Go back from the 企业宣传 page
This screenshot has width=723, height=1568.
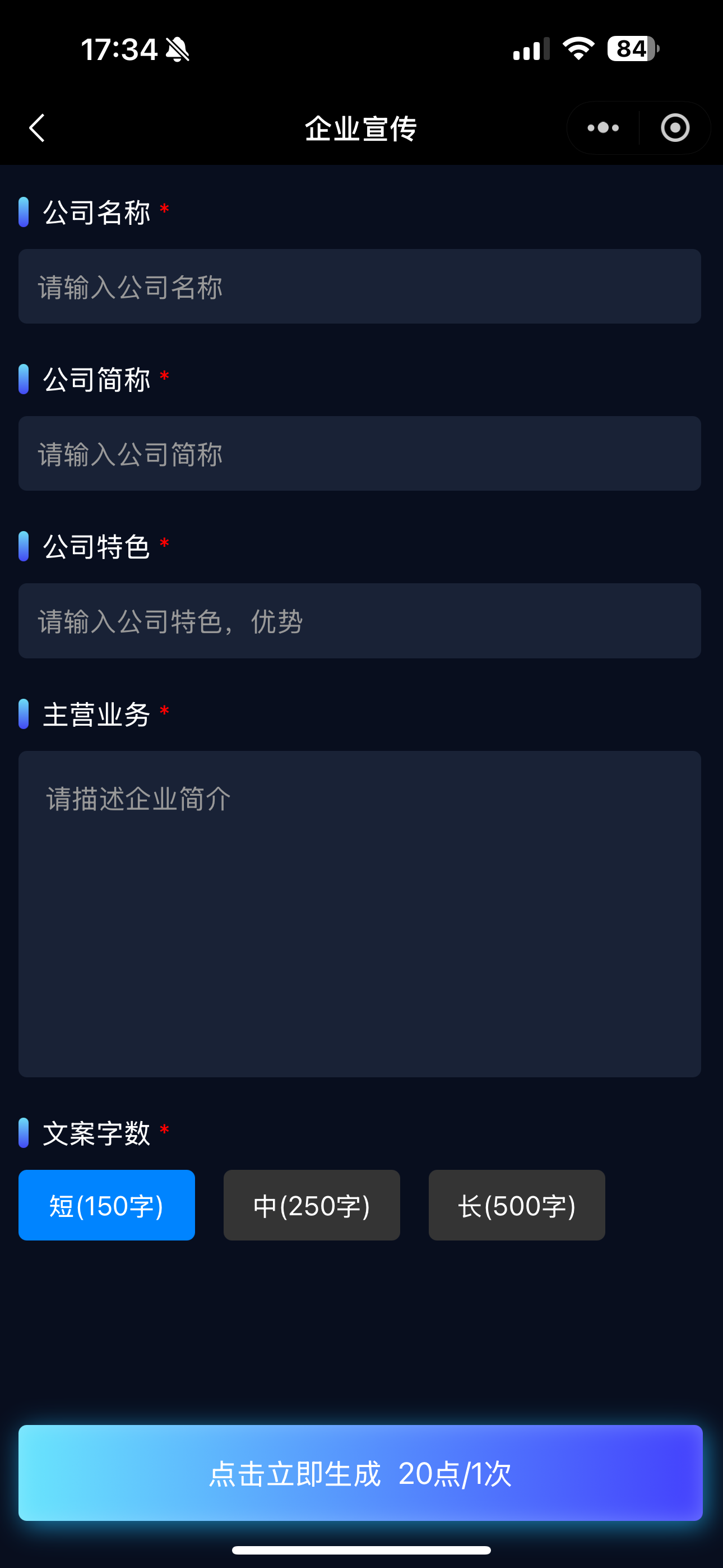[37, 128]
